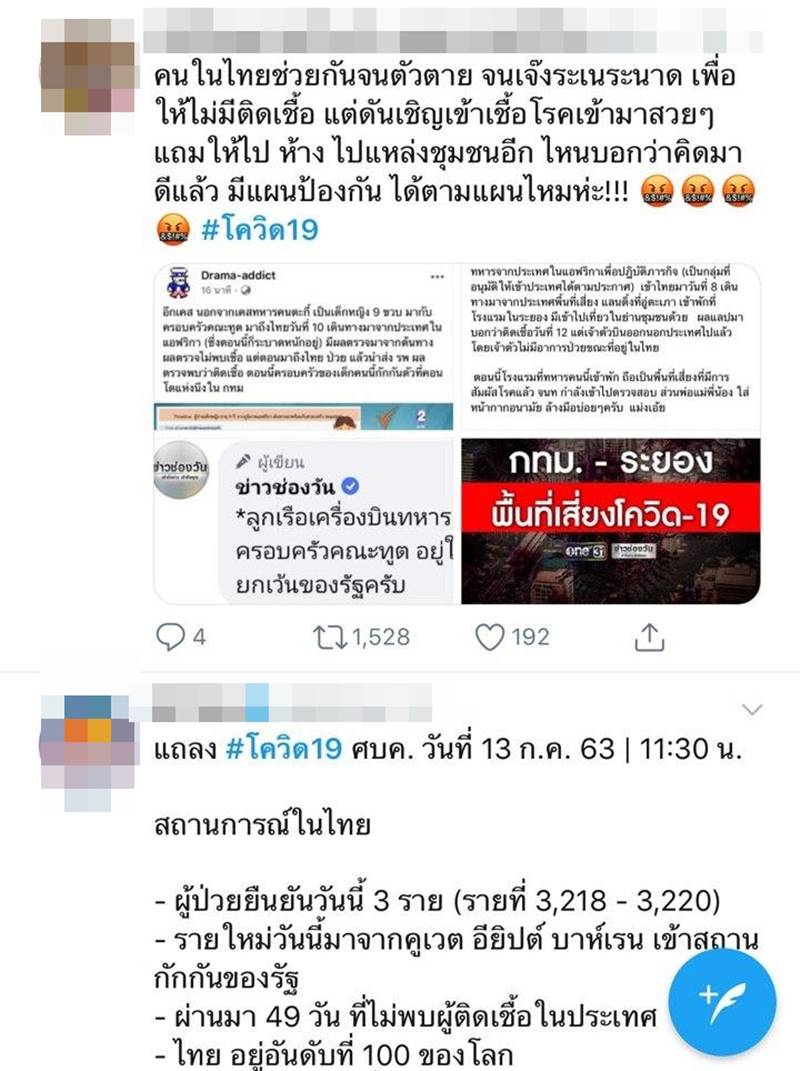
Task: Open #โควิด19 hashtag in ศบค. tweet
Action: (x=284, y=749)
